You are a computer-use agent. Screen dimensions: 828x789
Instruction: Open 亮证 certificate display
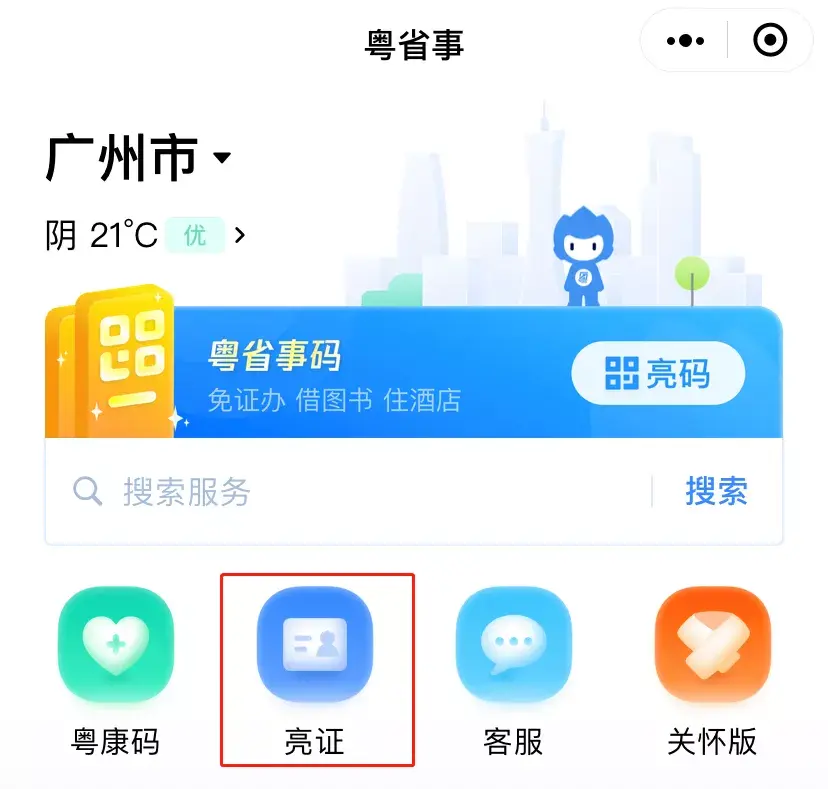(315, 672)
